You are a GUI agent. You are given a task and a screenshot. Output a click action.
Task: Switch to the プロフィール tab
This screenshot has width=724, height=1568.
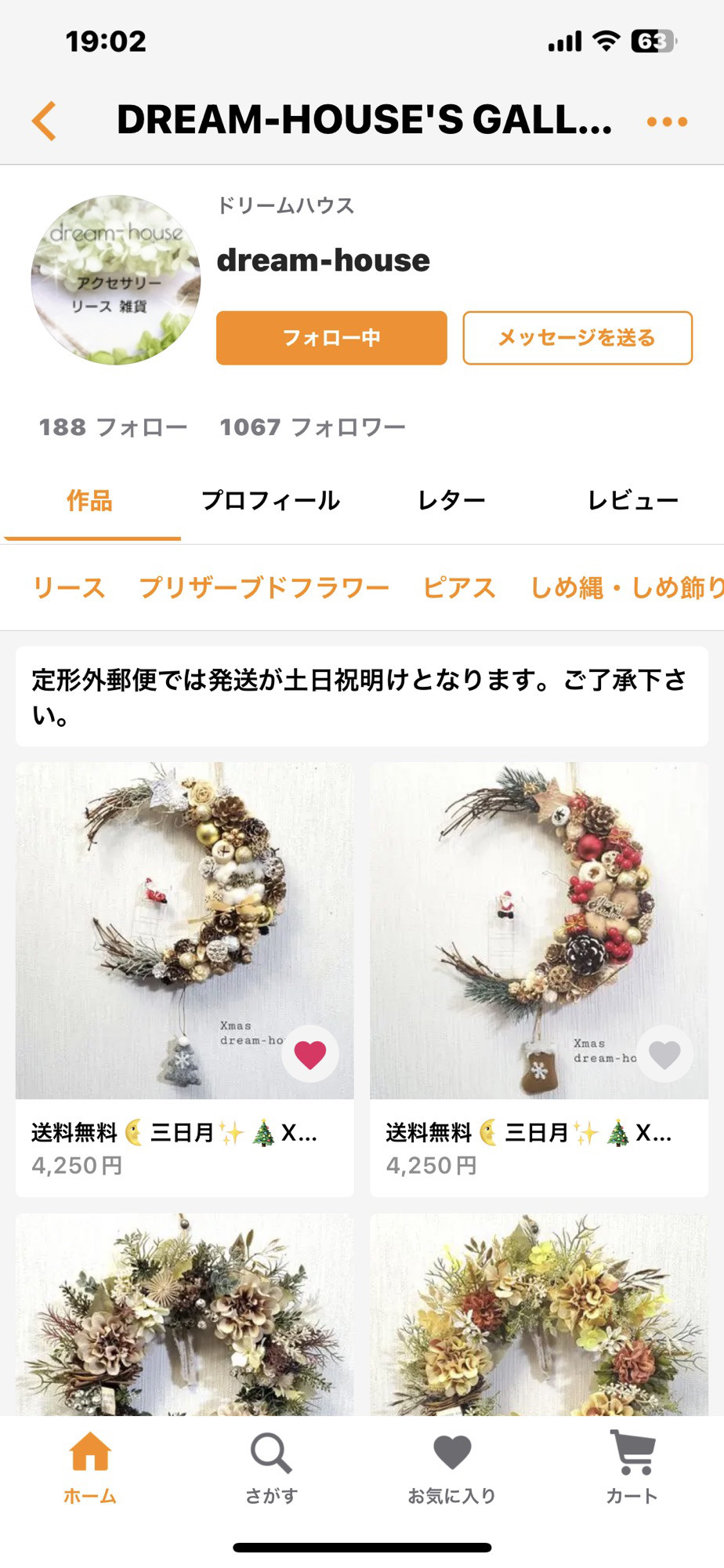(270, 500)
